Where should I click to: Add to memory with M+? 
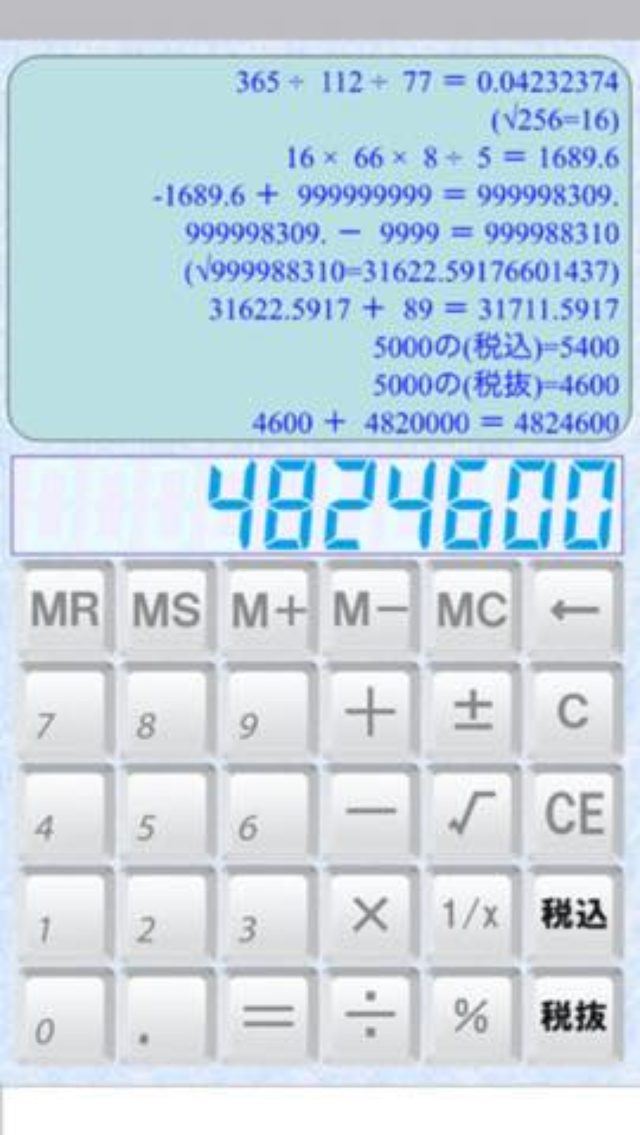point(268,609)
